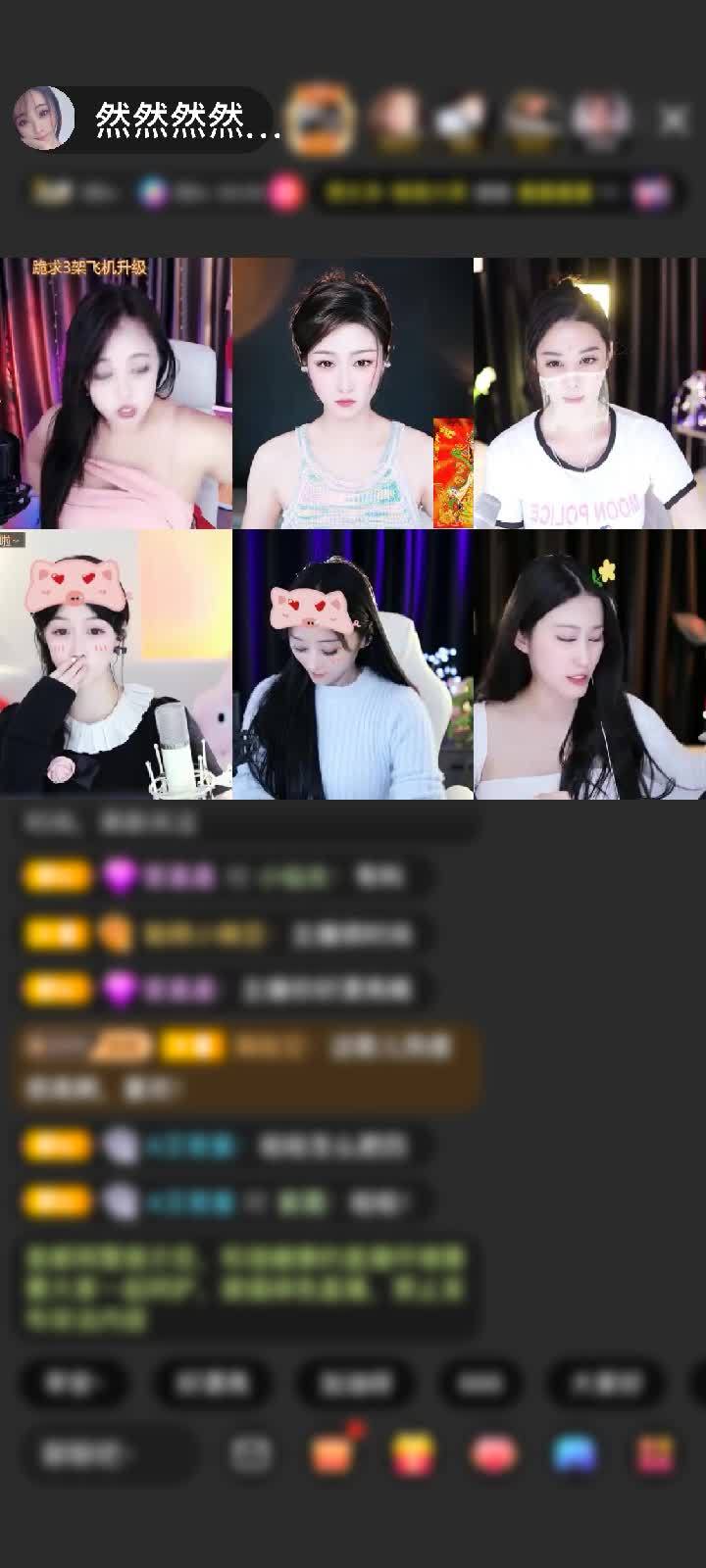The height and width of the screenshot is (1568, 706).
Task: Tap the pink heart icon in bottom bar
Action: 494,1454
